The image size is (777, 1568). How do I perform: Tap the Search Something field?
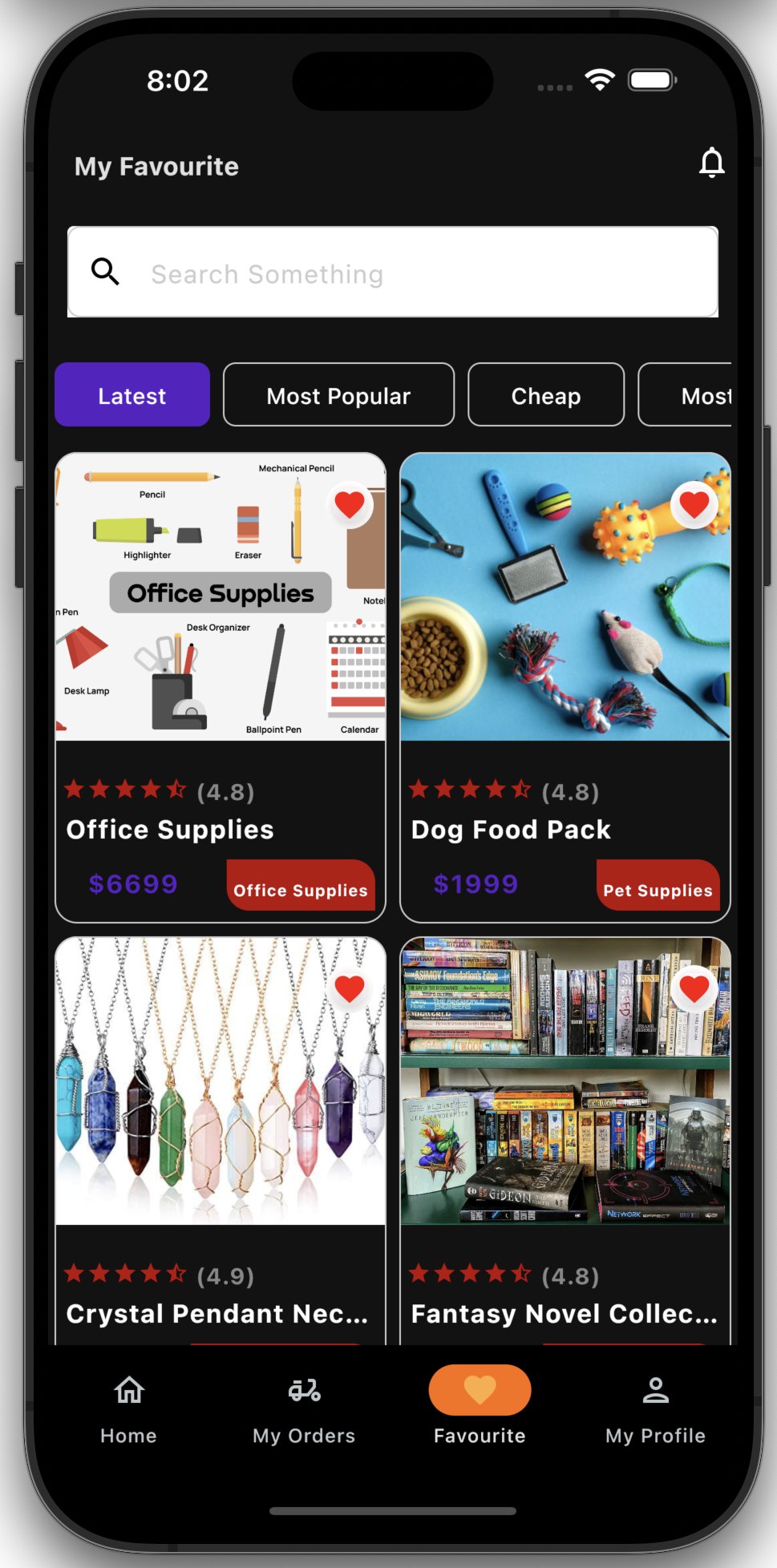pos(393,273)
